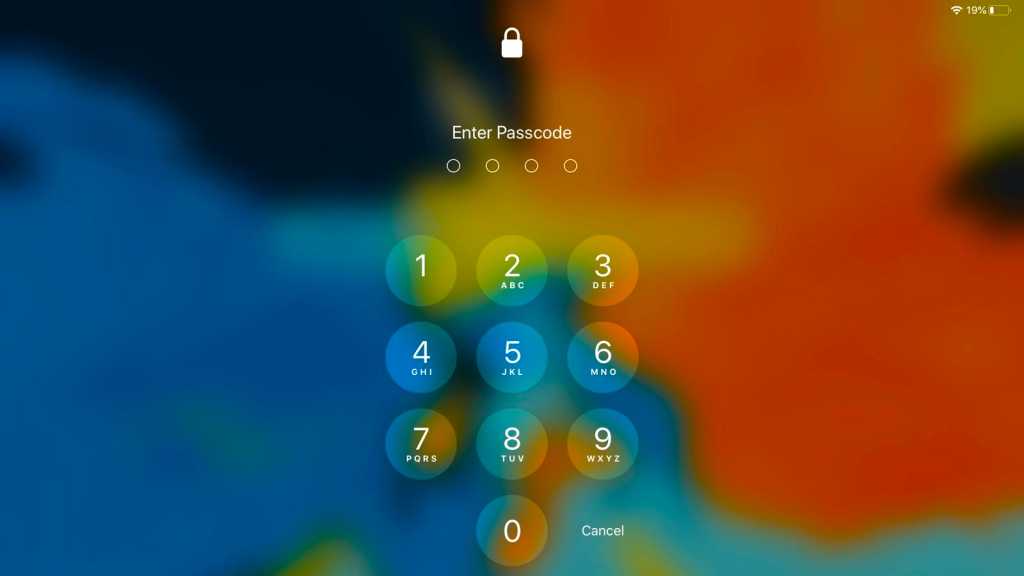This screenshot has width=1024, height=576.
Task: Select the number 3 key
Action: pos(603,270)
